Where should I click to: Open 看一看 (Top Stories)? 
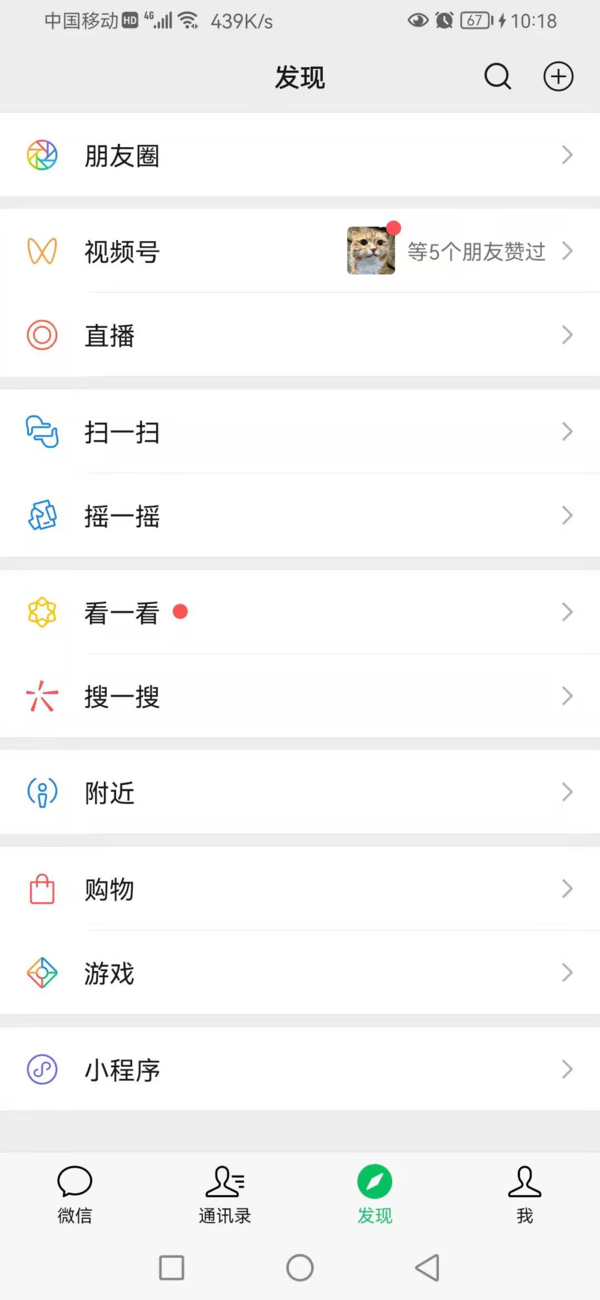tap(122, 612)
